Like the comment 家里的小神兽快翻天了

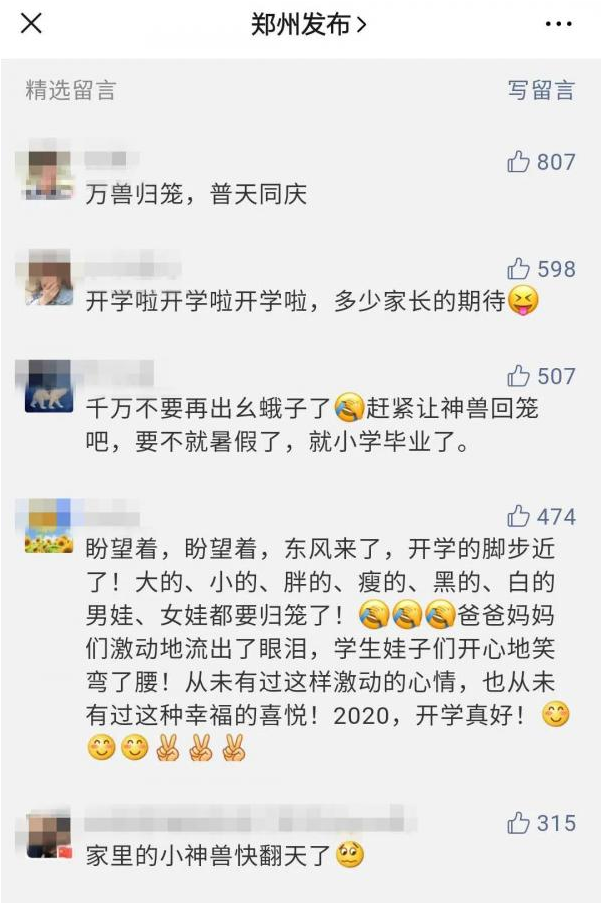pos(519,823)
